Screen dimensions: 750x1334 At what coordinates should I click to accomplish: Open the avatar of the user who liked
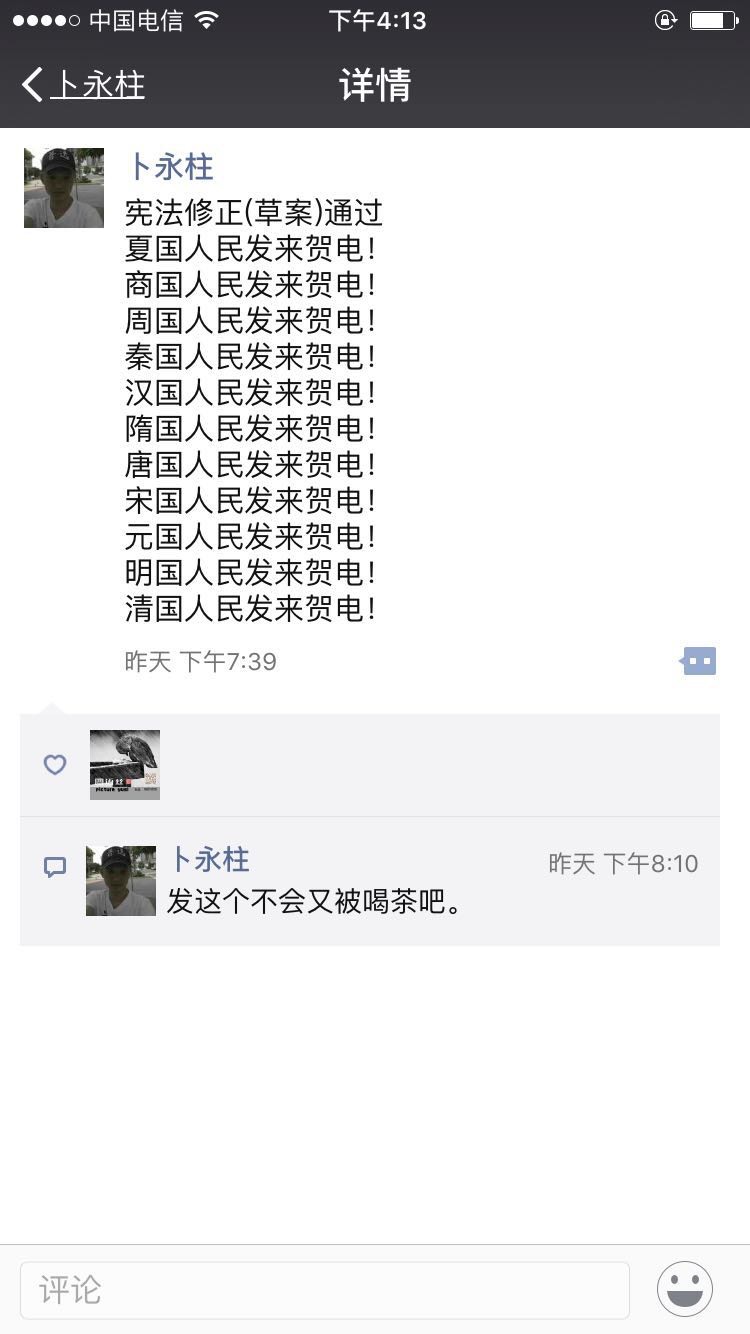pyautogui.click(x=125, y=765)
